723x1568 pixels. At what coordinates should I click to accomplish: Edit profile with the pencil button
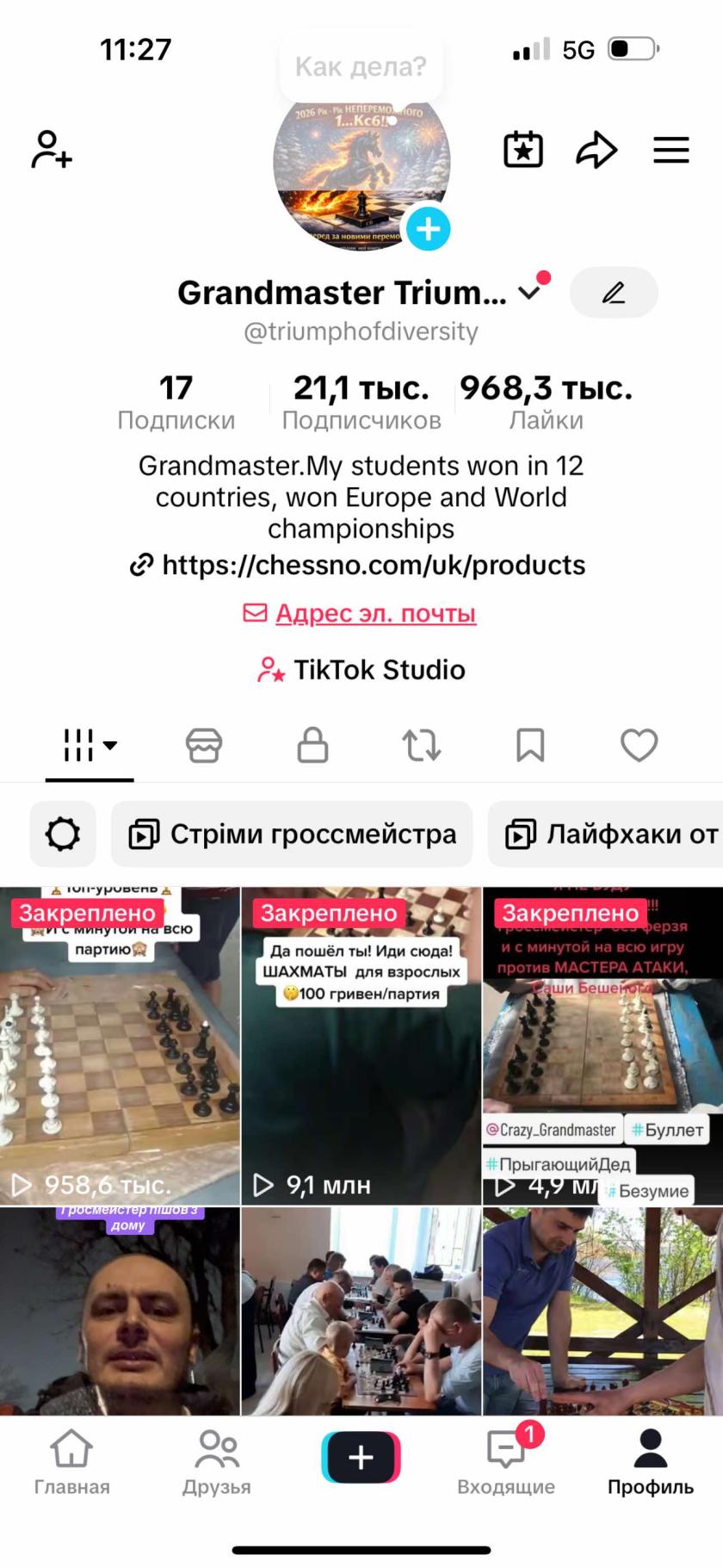point(614,293)
